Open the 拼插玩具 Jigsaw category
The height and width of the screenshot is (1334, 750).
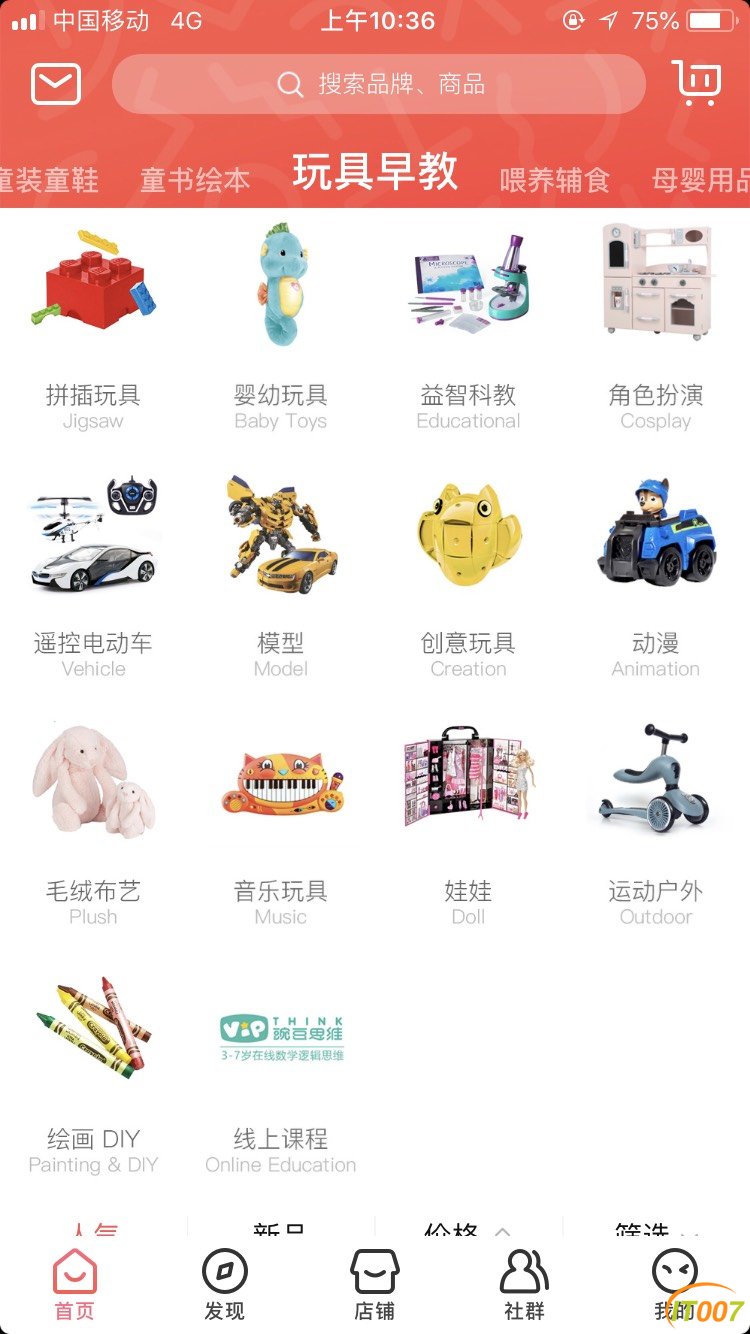point(93,330)
